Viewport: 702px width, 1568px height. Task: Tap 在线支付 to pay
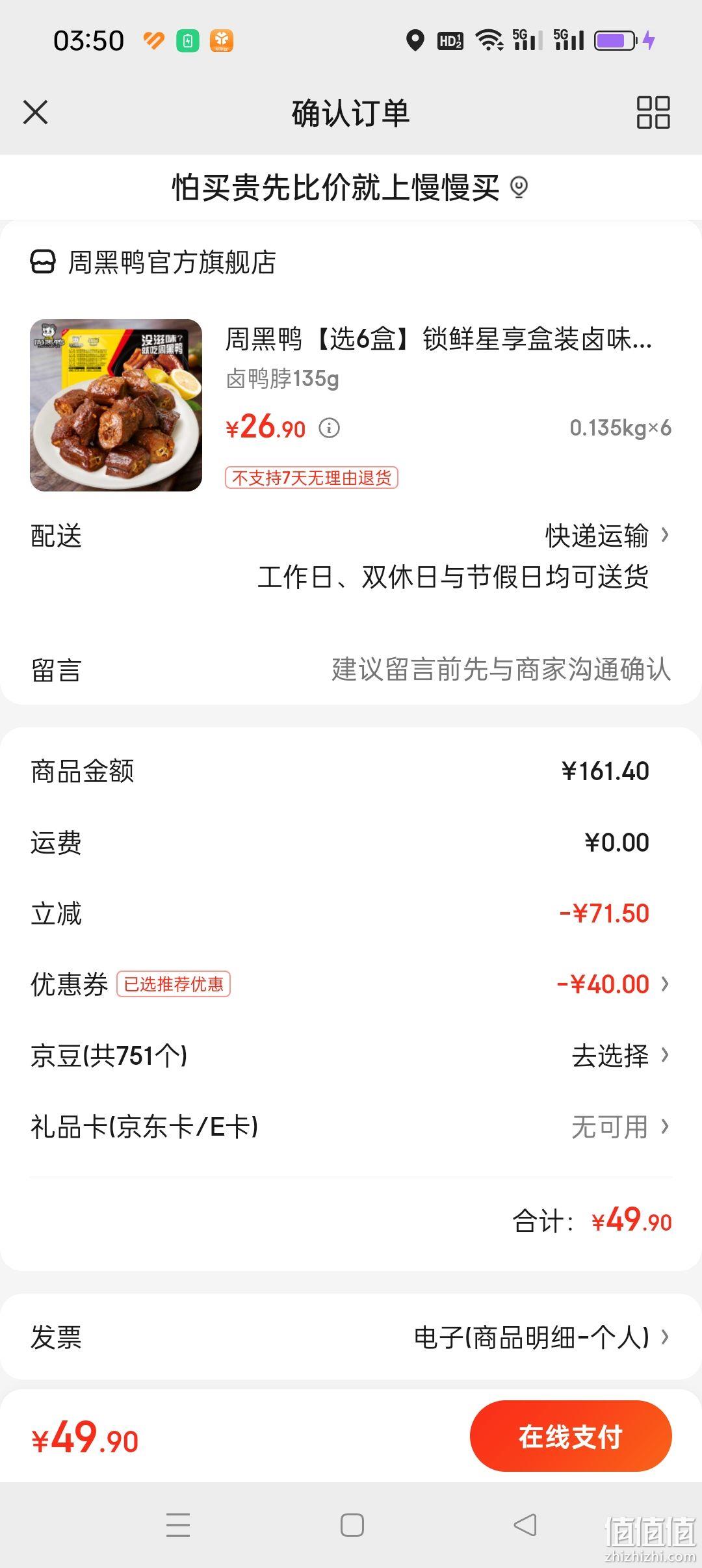571,1436
